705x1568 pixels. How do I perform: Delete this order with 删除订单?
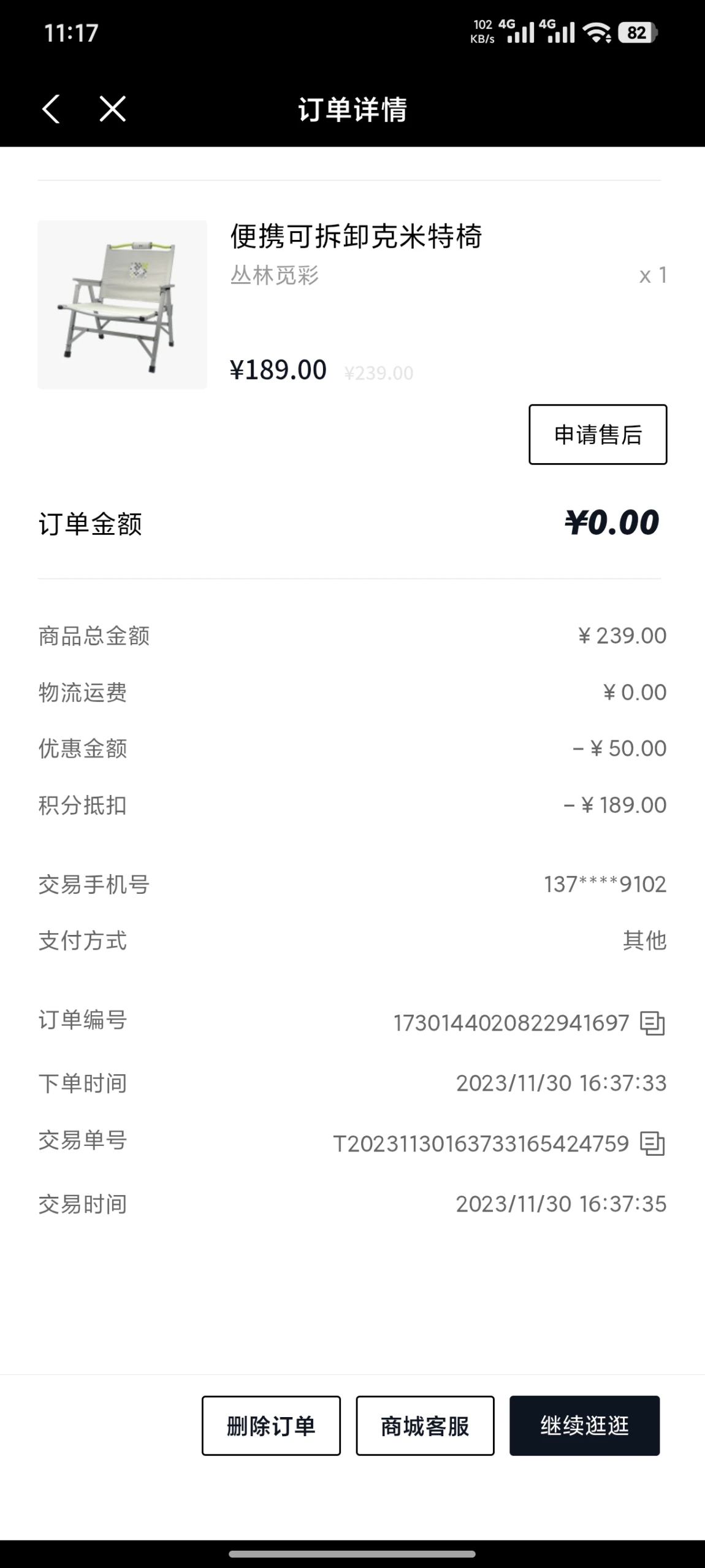[271, 1426]
